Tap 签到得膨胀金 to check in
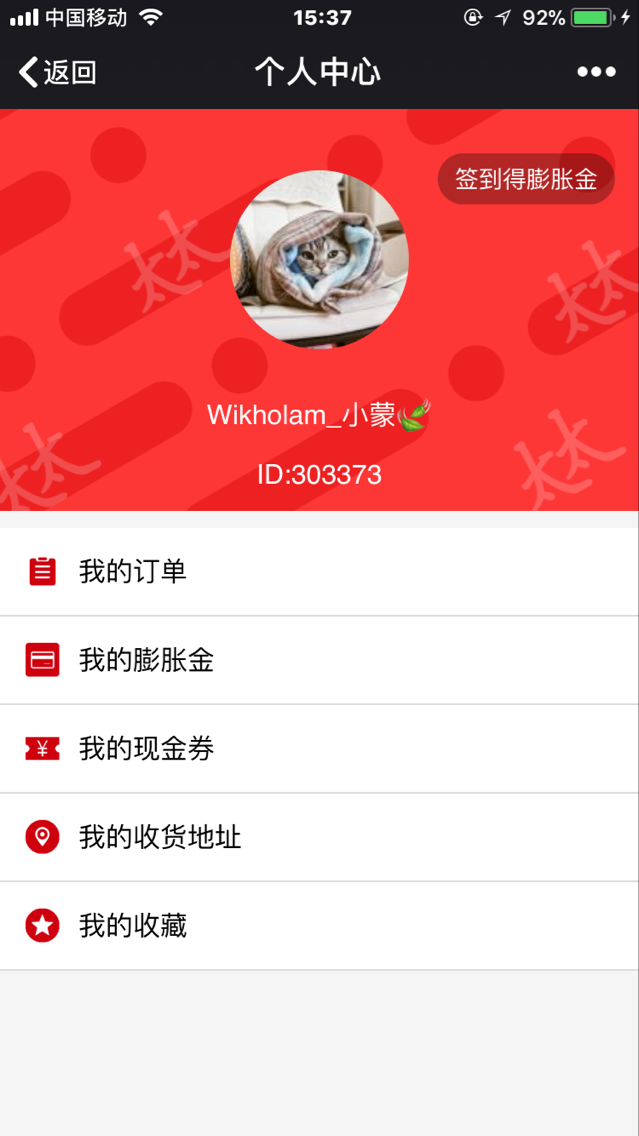Viewport: 639px width, 1136px height. point(525,179)
